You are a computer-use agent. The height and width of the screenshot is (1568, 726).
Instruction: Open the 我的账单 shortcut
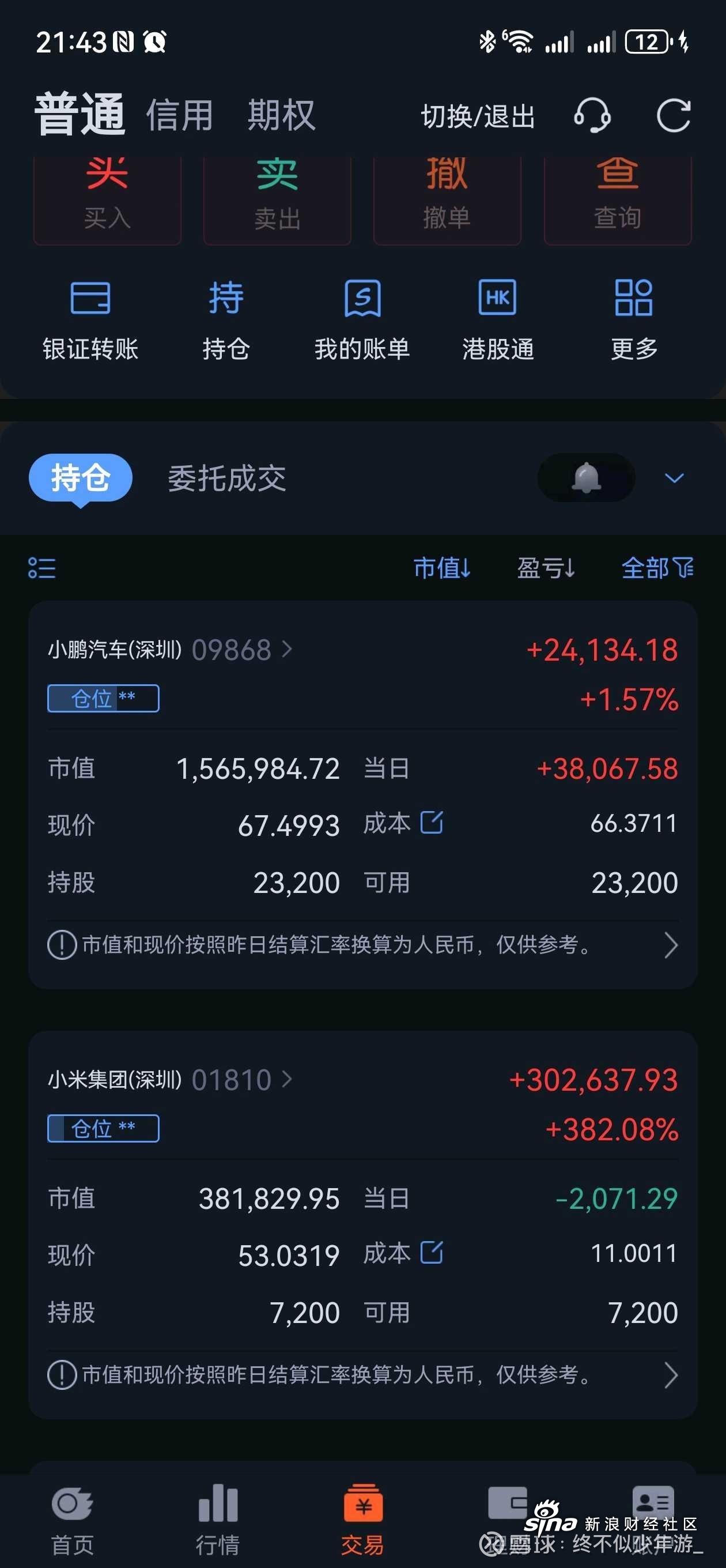tap(362, 319)
